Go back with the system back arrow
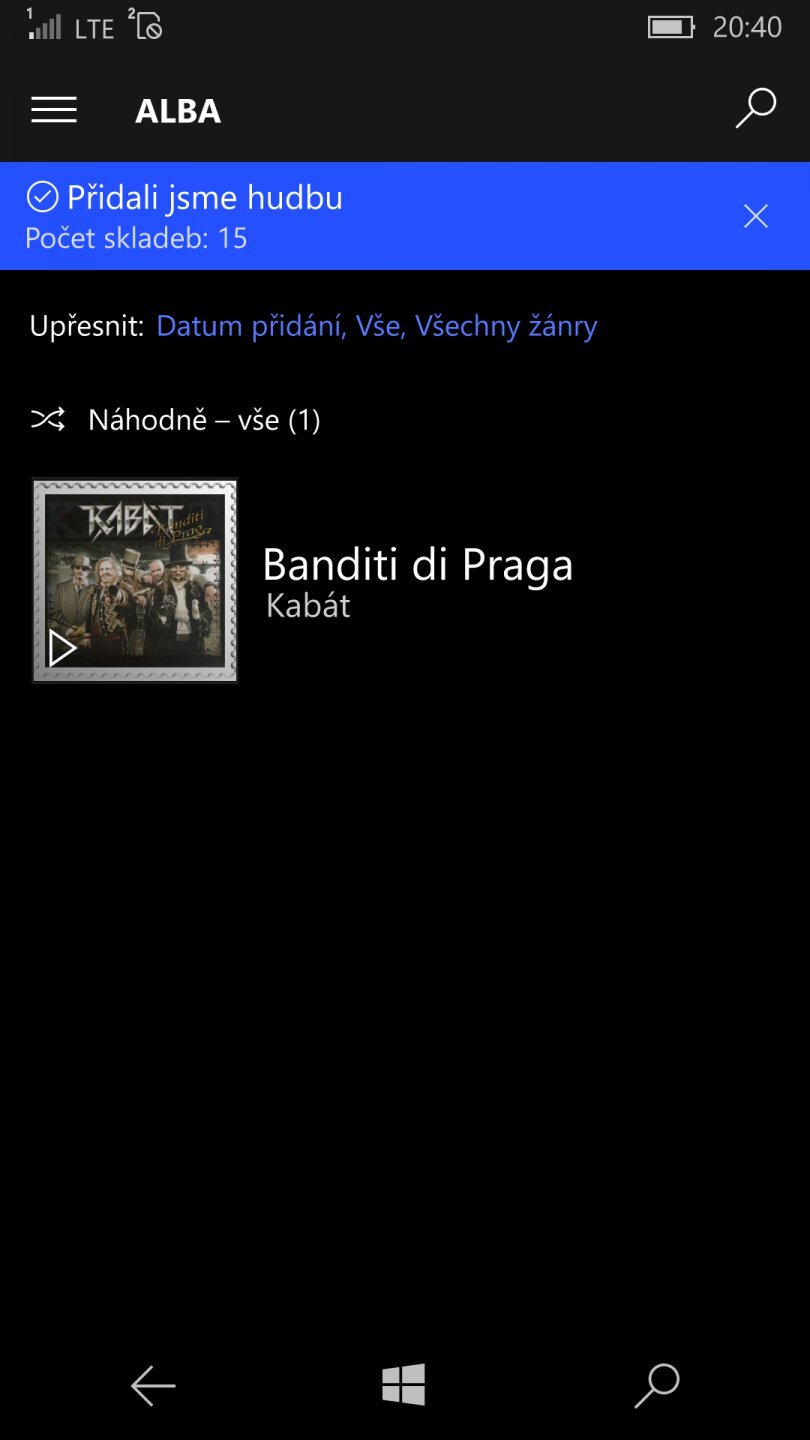Screen dimensions: 810x1440 coord(153,1386)
